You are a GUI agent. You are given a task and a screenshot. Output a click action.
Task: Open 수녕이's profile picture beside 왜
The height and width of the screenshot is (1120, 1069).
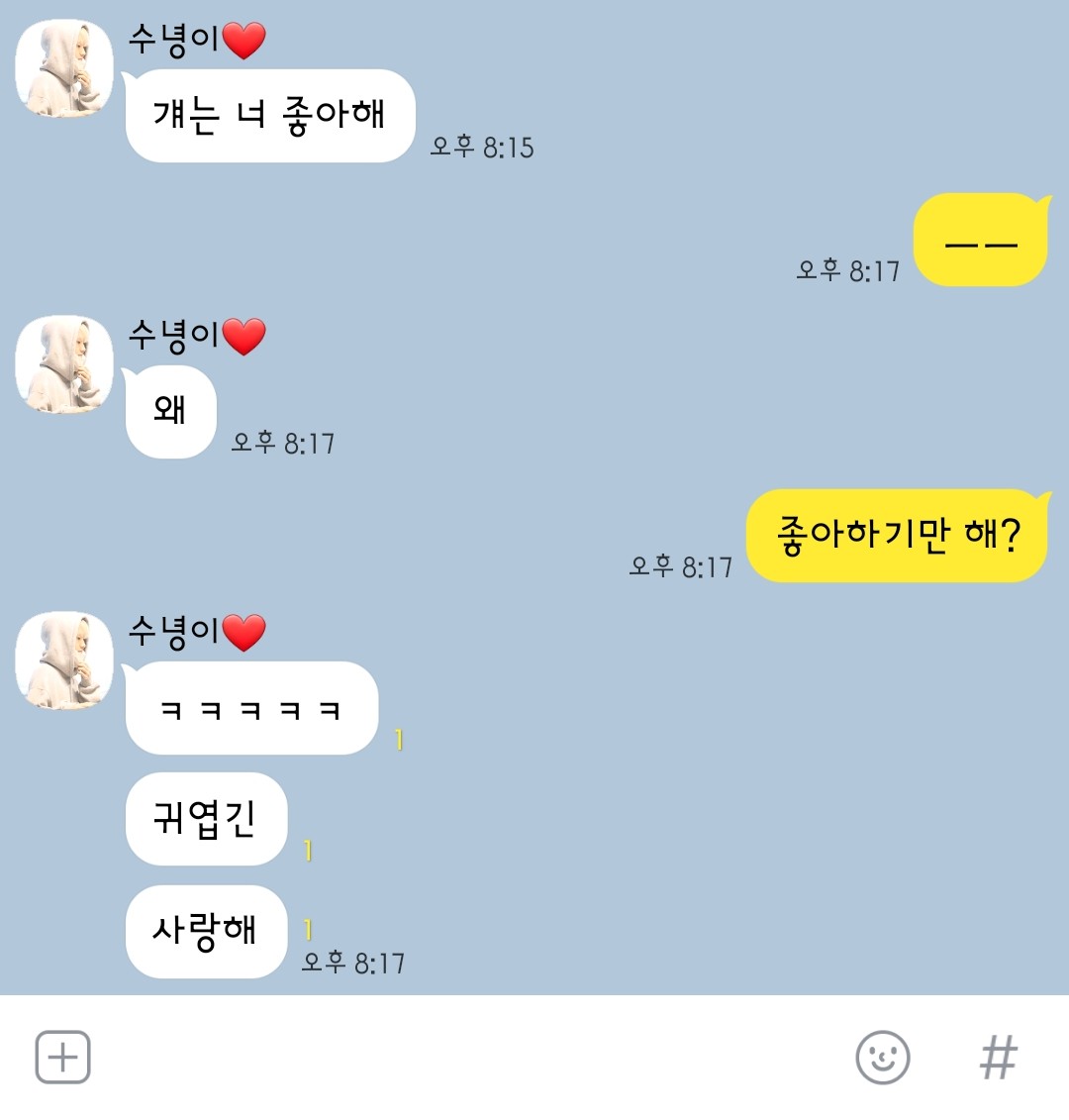(64, 364)
